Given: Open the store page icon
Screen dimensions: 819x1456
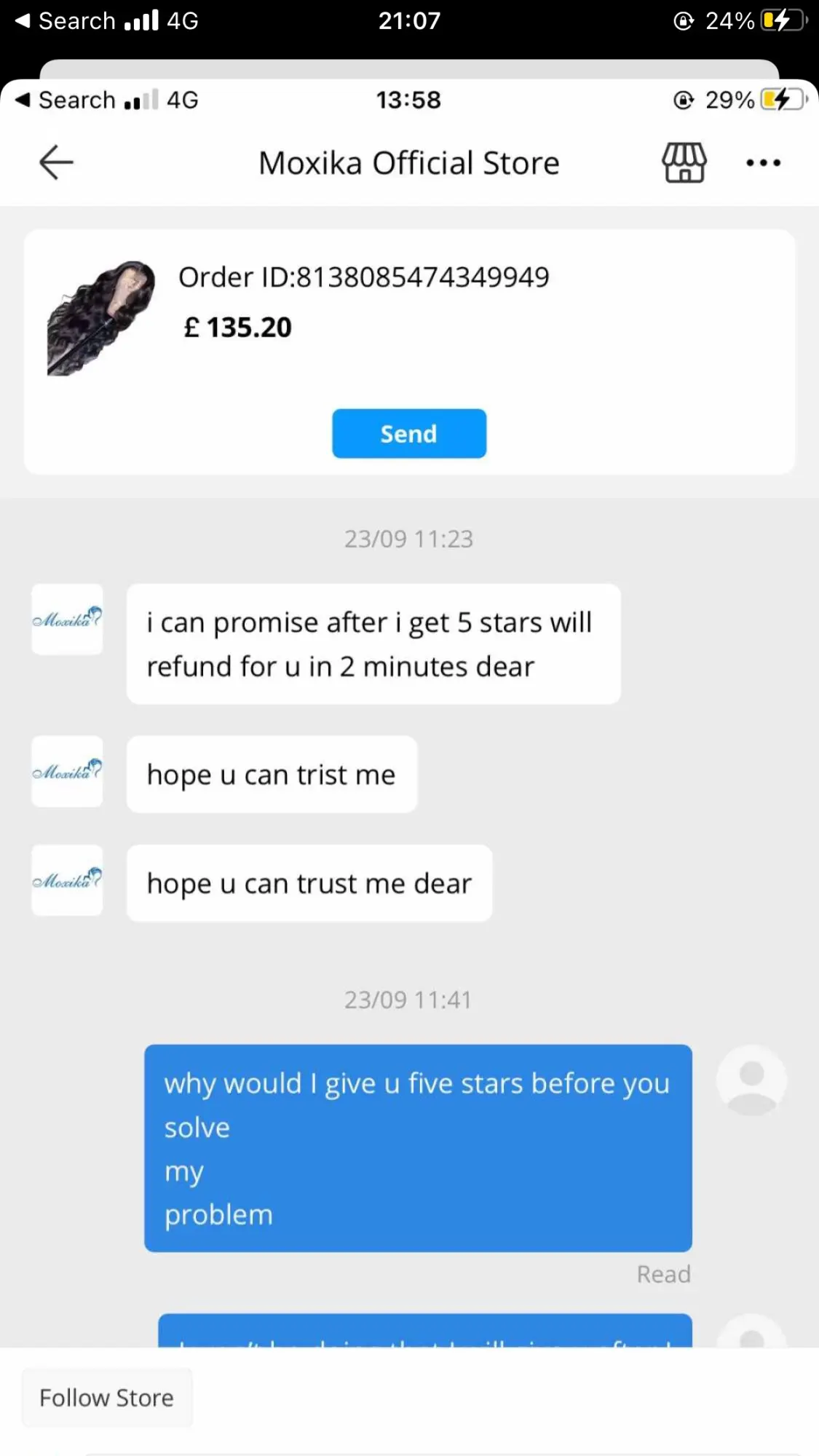Looking at the screenshot, I should pos(684,162).
